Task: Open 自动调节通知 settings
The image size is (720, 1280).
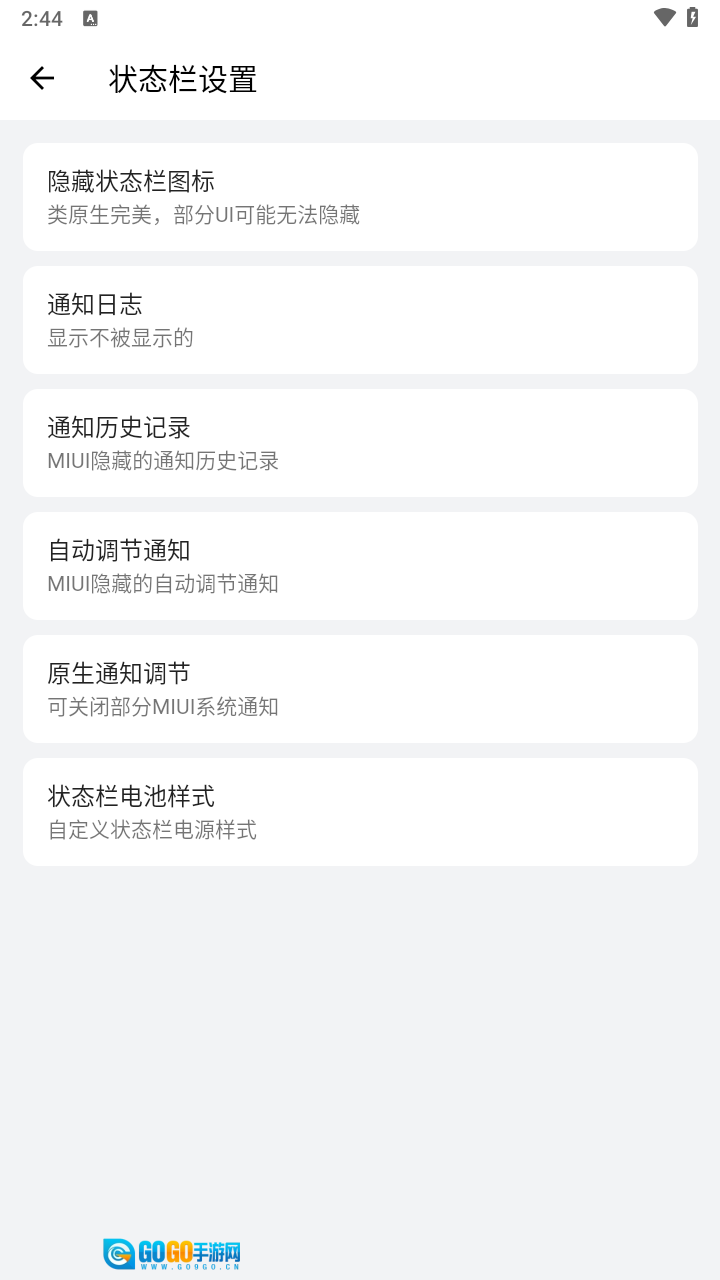Action: [x=360, y=566]
